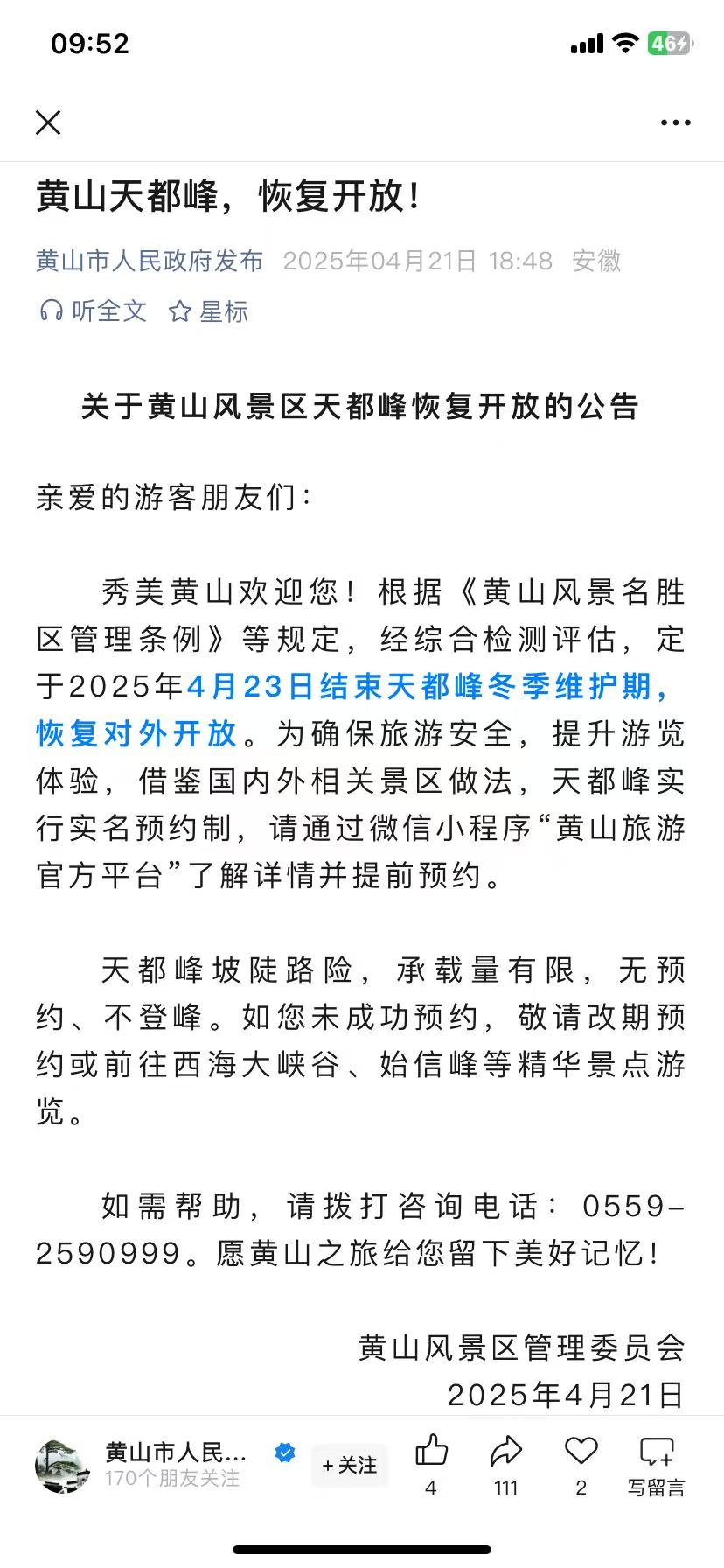Screen dimensions: 724x1568
Task: Share this article with the arrow icon
Action: pyautogui.click(x=505, y=1452)
